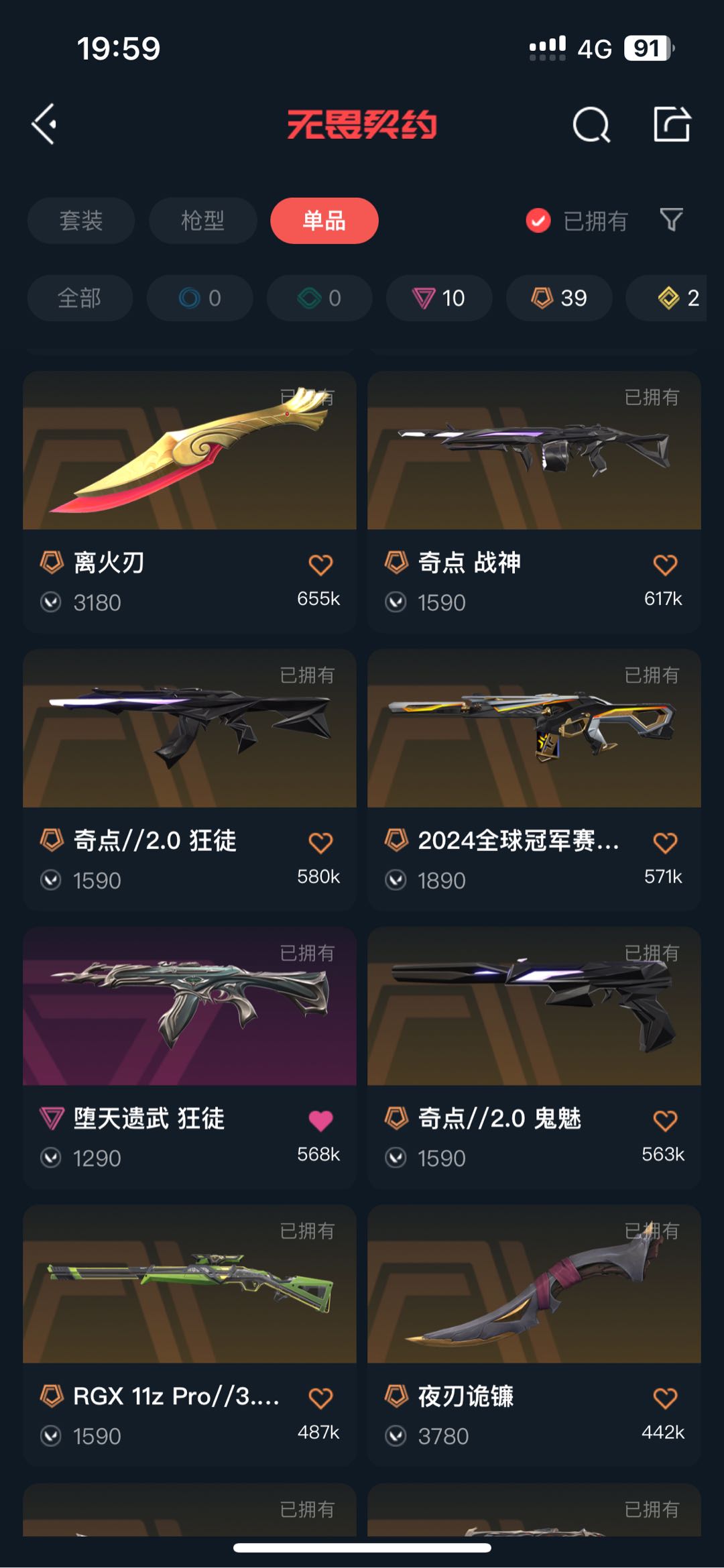Select the 全部 rarity chip
The width and height of the screenshot is (724, 1568).
point(80,298)
